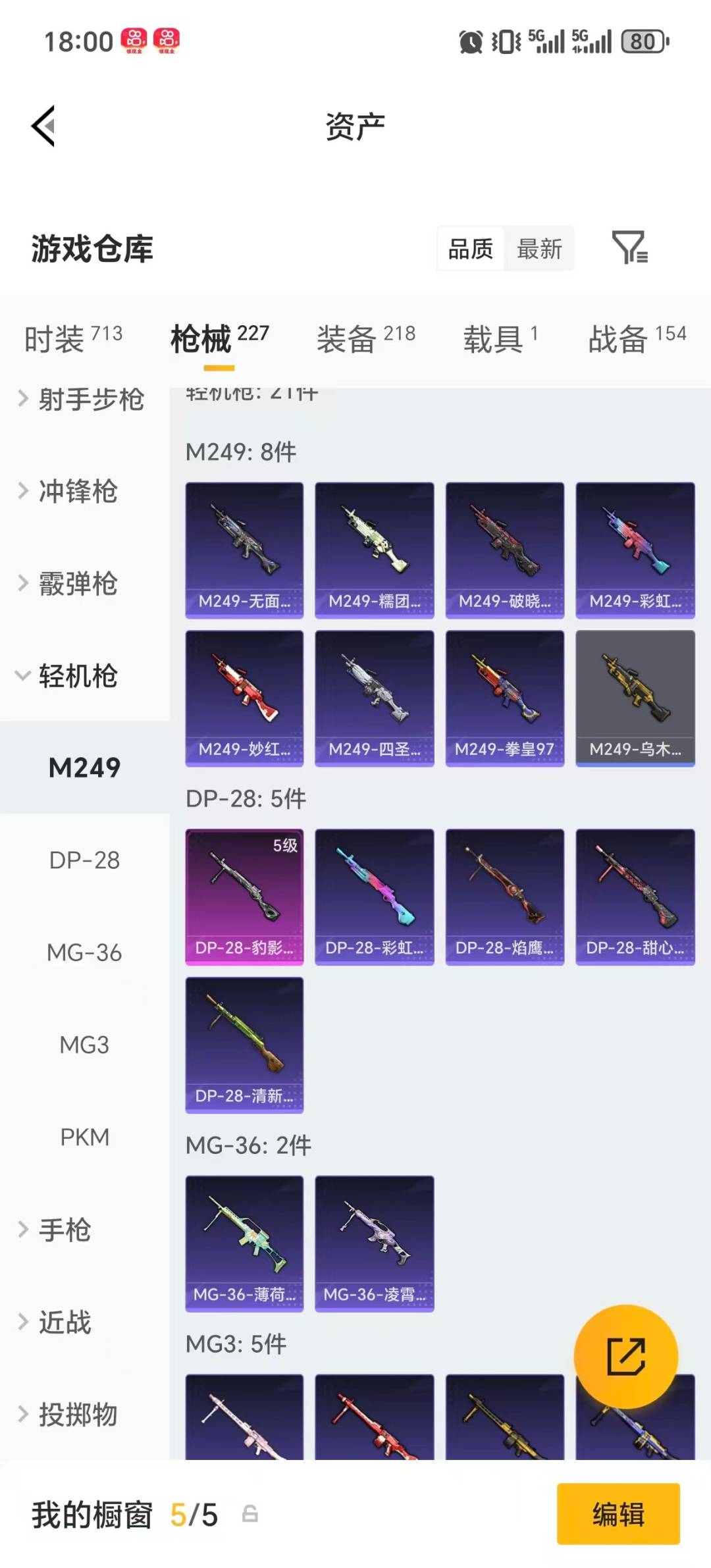Viewport: 711px width, 1568px height.
Task: Switch to the 战备 tab
Action: tap(637, 338)
